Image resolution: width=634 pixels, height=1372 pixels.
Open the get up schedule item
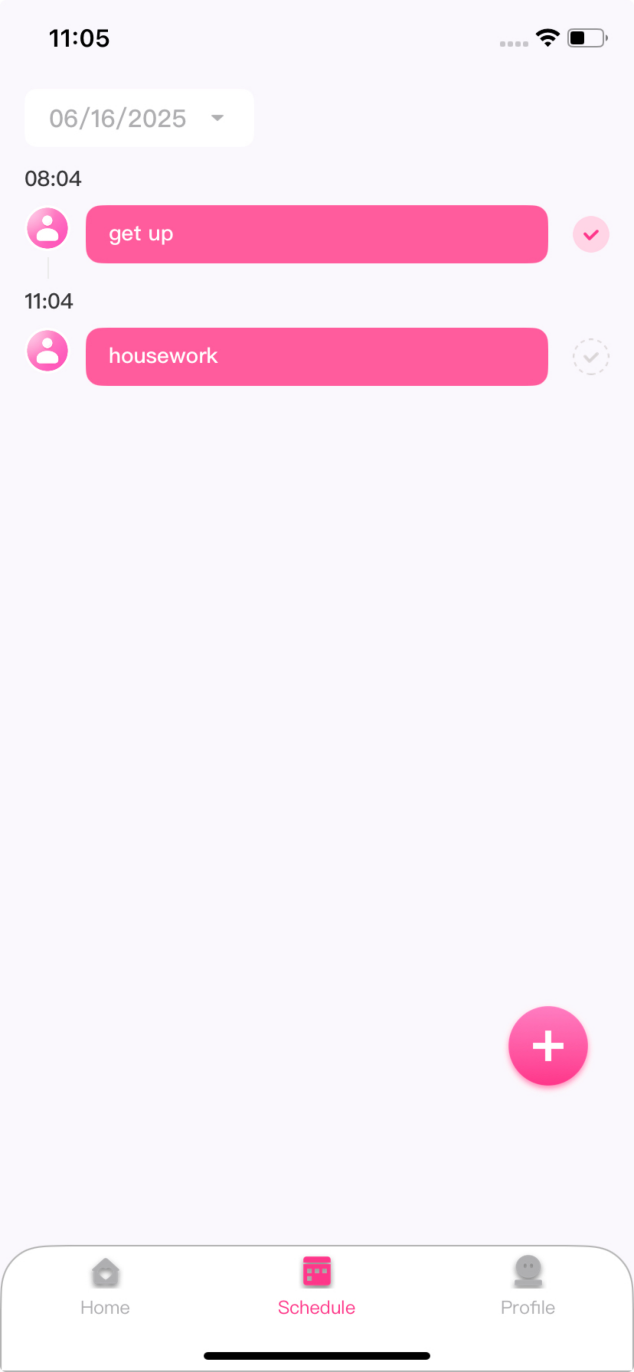click(x=316, y=235)
